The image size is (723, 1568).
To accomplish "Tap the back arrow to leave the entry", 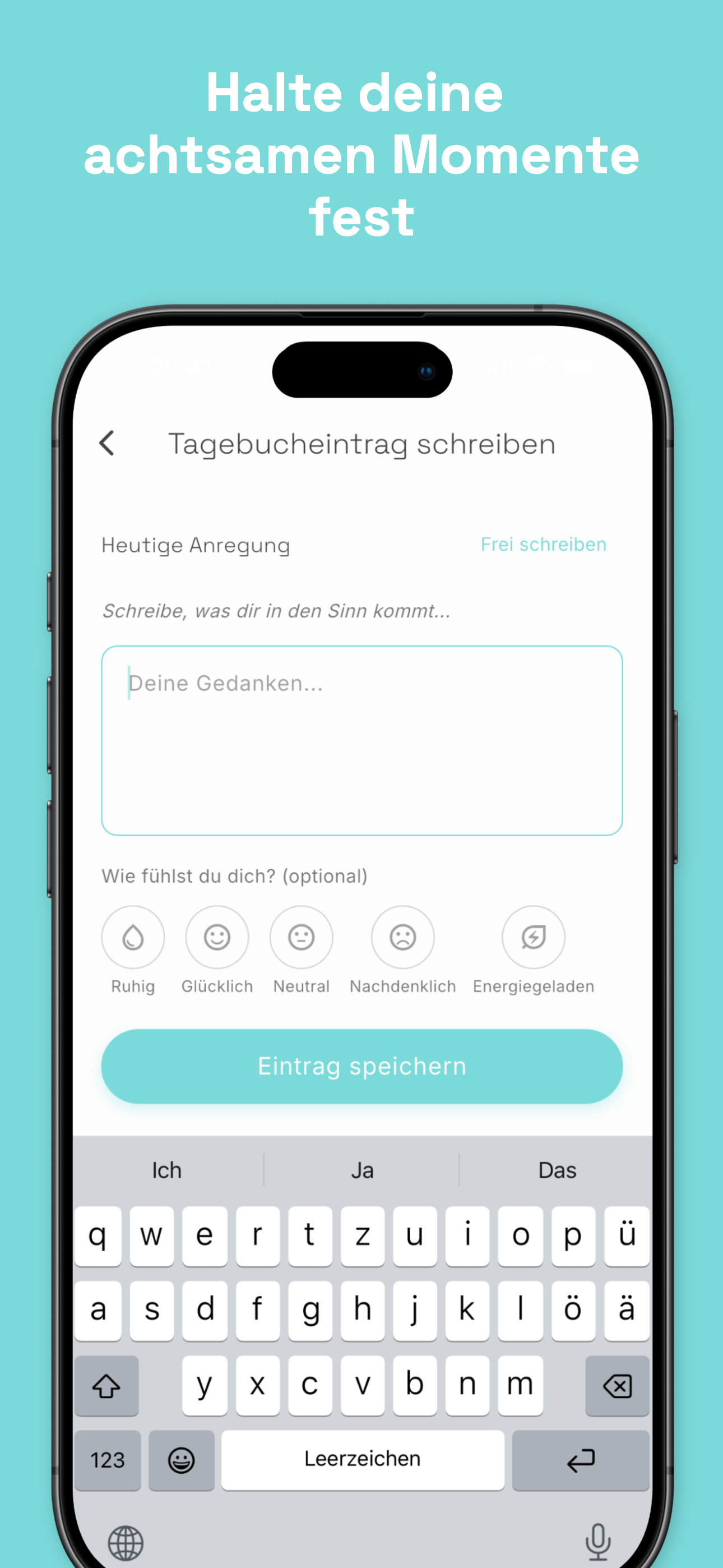I will coord(108,443).
